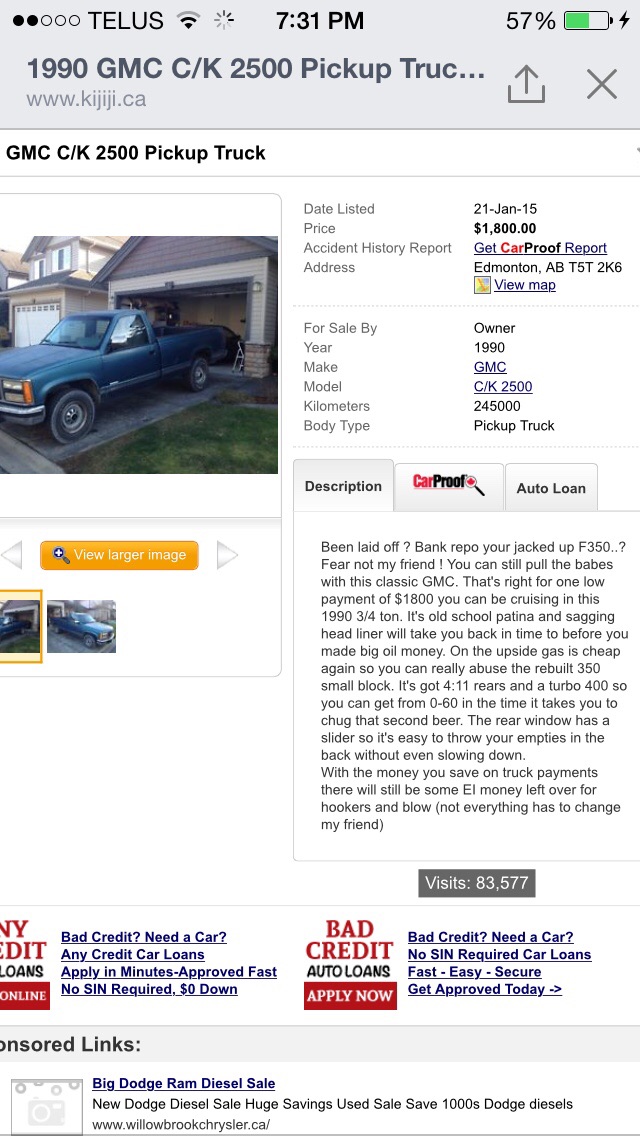640x1136 pixels.
Task: Tap View larger image button
Action: [119, 555]
